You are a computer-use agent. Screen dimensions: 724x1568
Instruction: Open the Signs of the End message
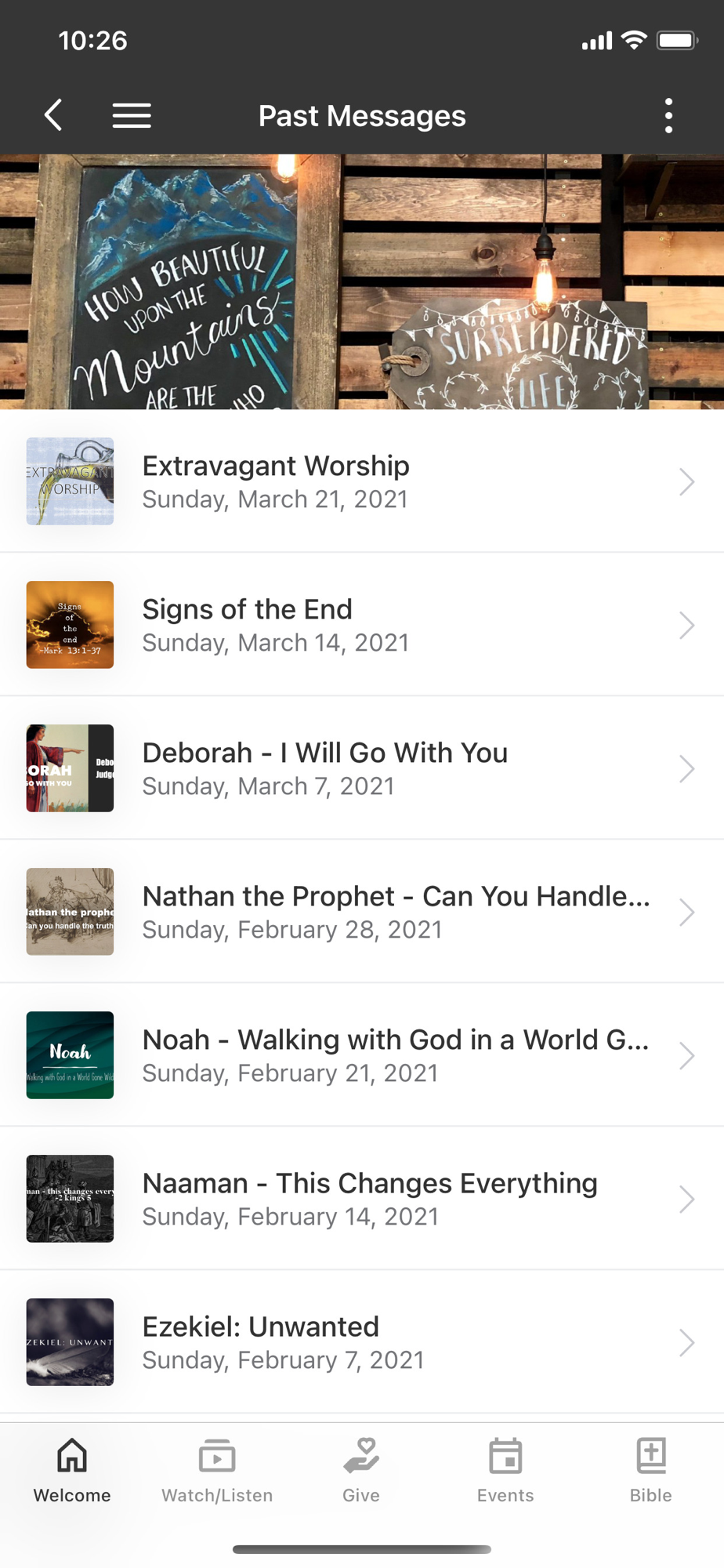[362, 625]
